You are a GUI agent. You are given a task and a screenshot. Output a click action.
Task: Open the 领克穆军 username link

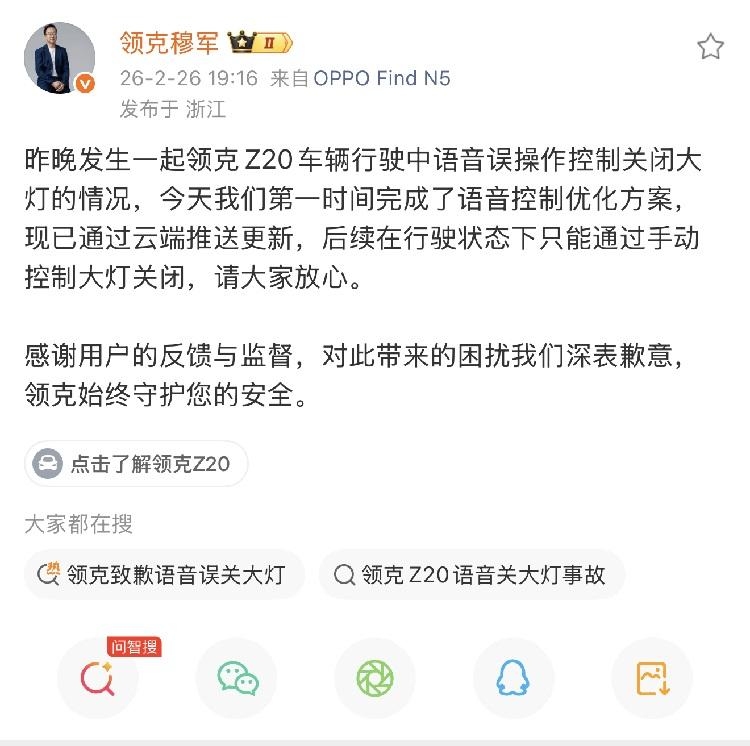pos(168,43)
